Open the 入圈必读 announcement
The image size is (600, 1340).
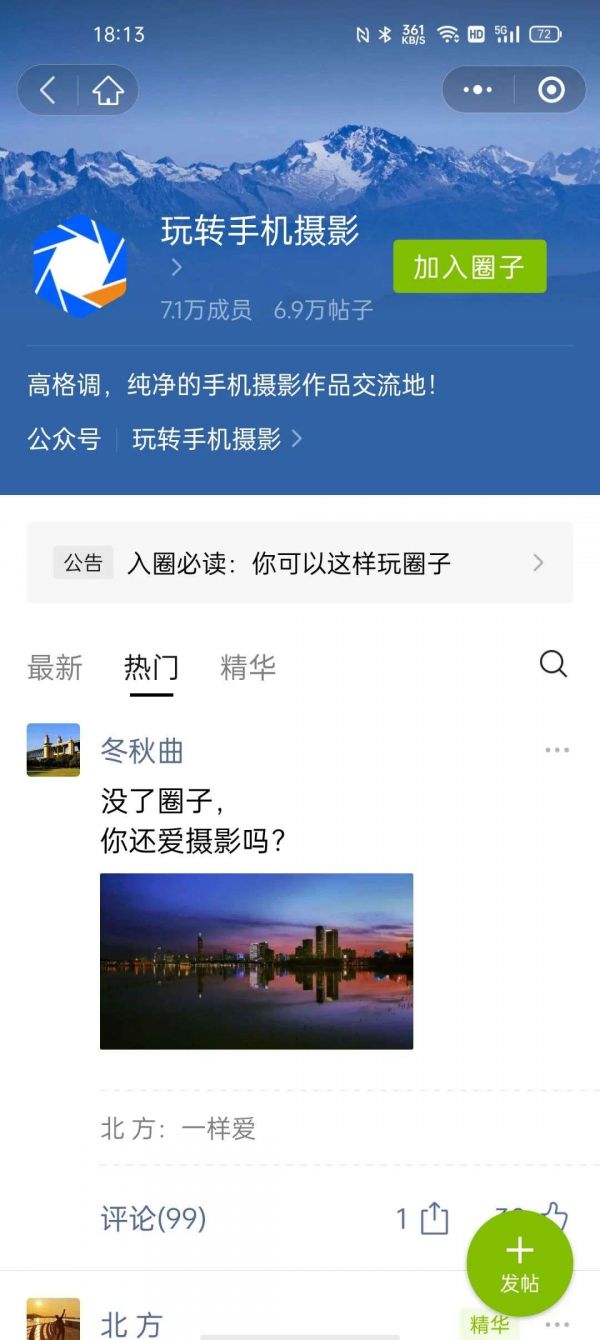pyautogui.click(x=300, y=563)
